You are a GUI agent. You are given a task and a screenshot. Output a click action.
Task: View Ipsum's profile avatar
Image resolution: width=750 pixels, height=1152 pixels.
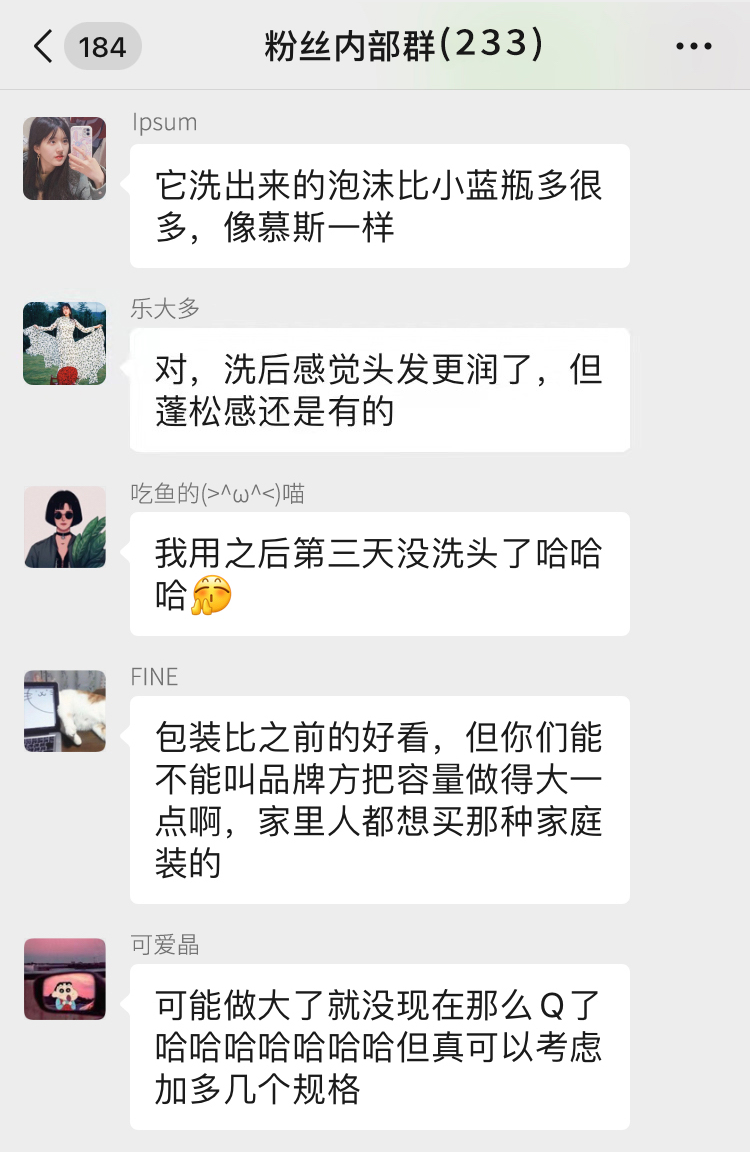pyautogui.click(x=65, y=158)
